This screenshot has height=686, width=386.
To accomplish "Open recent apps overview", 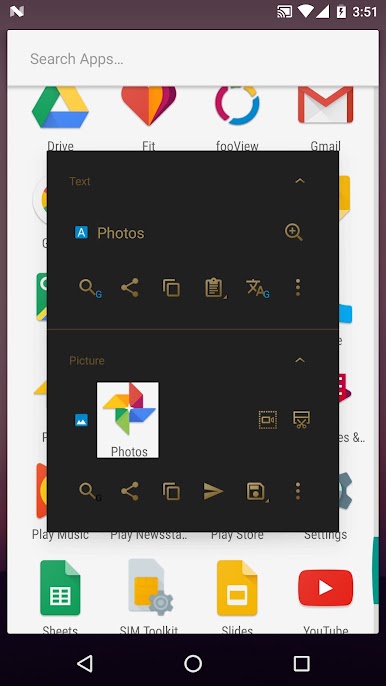I will (x=302, y=663).
